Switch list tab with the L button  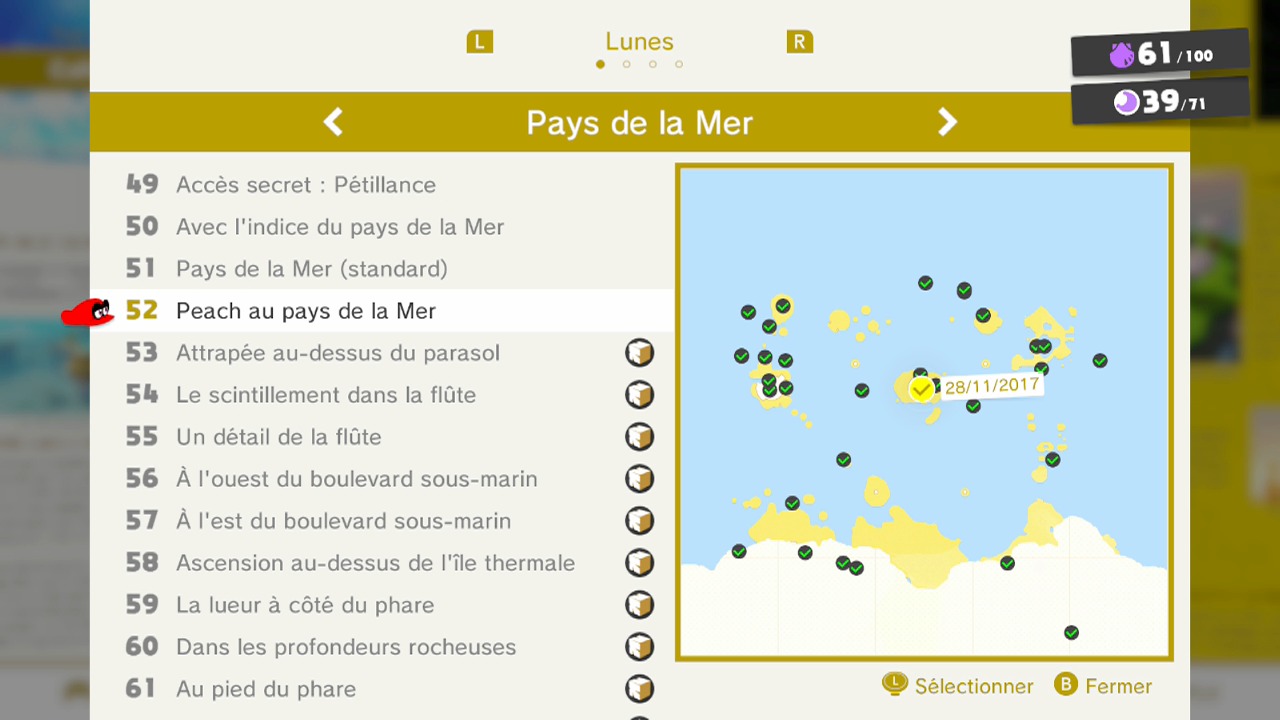(x=480, y=42)
